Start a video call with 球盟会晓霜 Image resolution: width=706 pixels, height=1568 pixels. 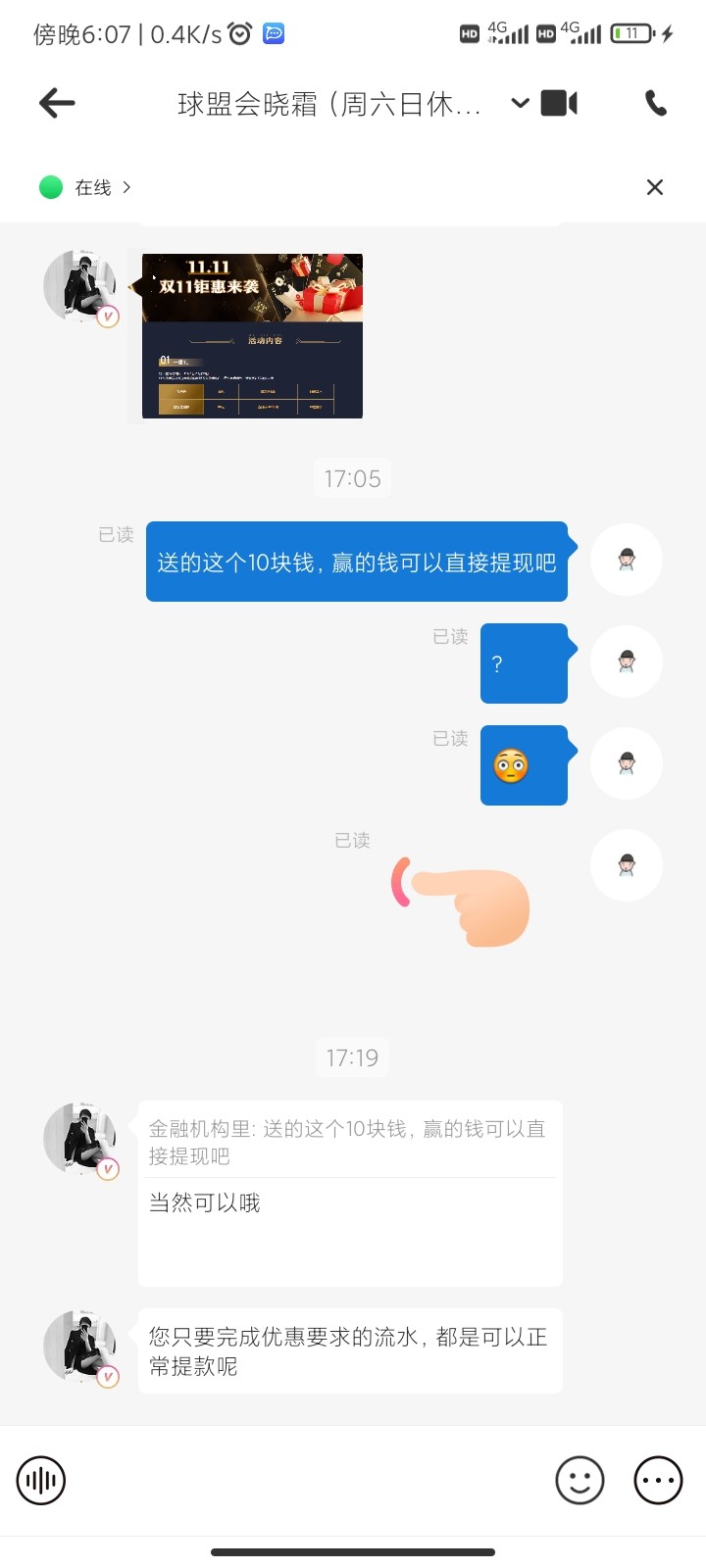tap(559, 103)
